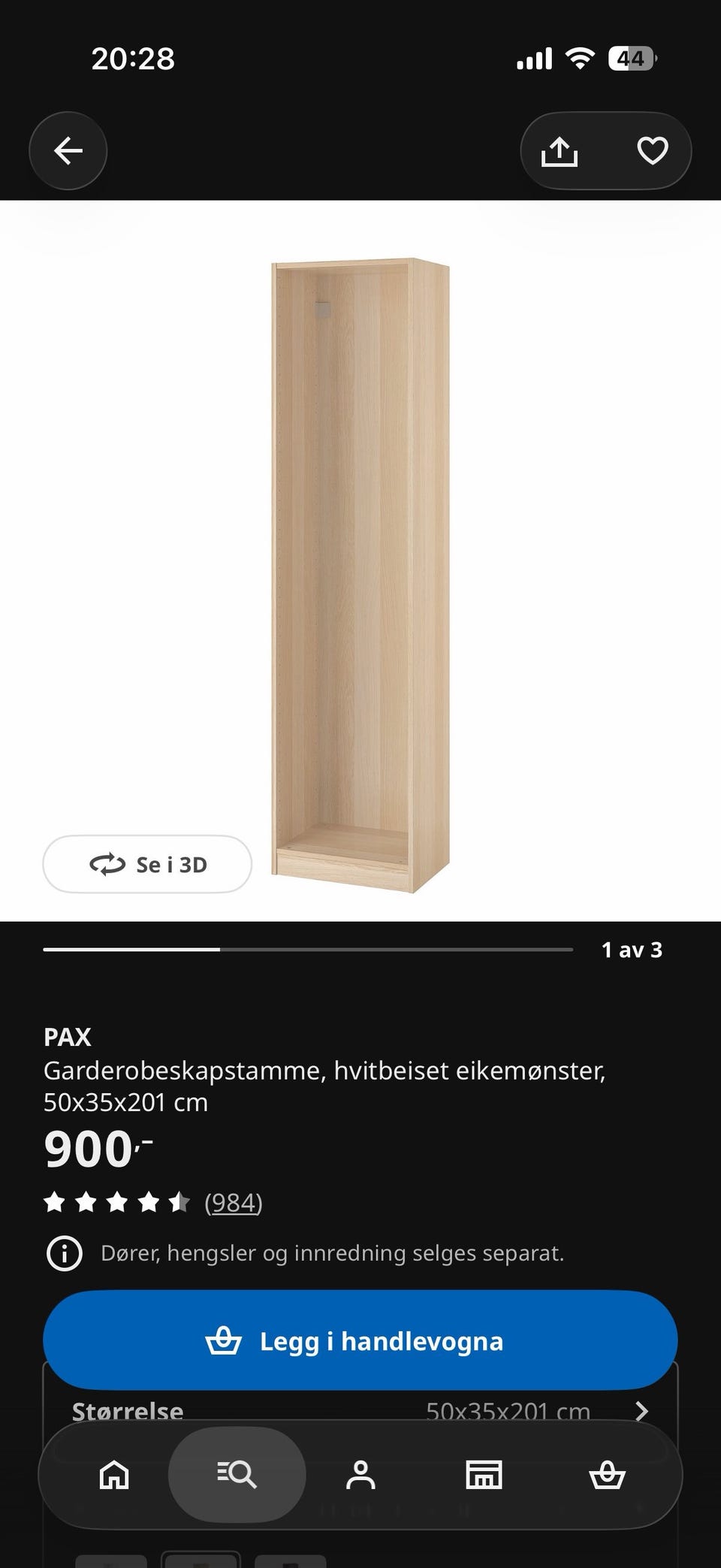Go back using the arrow button
The image size is (721, 1568).
click(x=68, y=150)
